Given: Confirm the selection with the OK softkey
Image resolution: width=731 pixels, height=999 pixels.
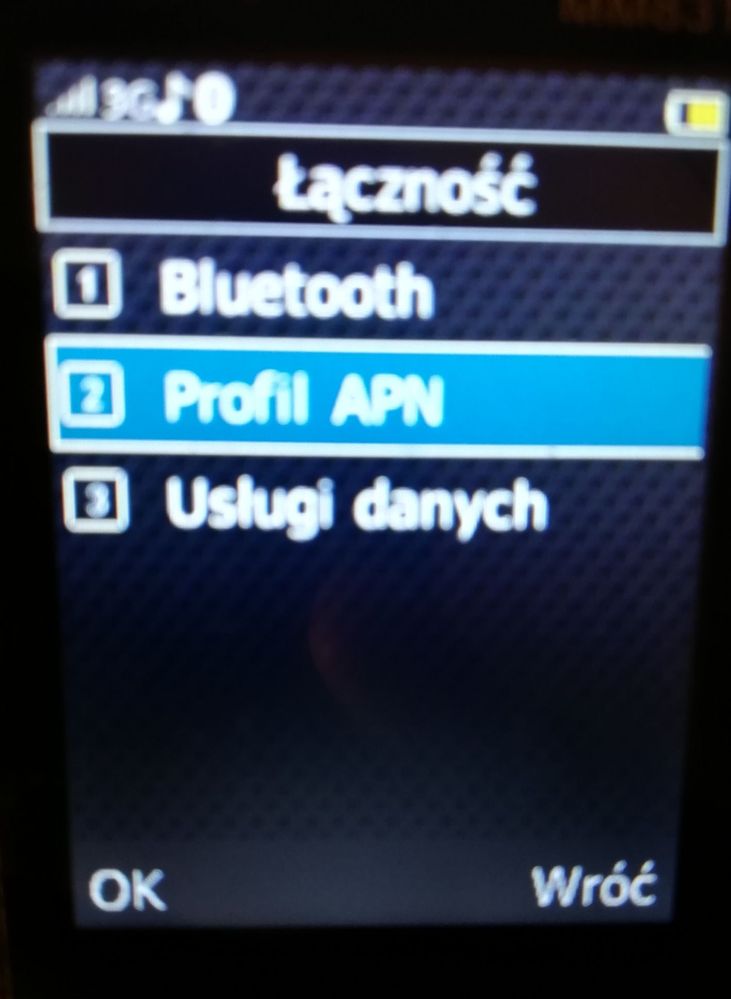Looking at the screenshot, I should pos(125,886).
